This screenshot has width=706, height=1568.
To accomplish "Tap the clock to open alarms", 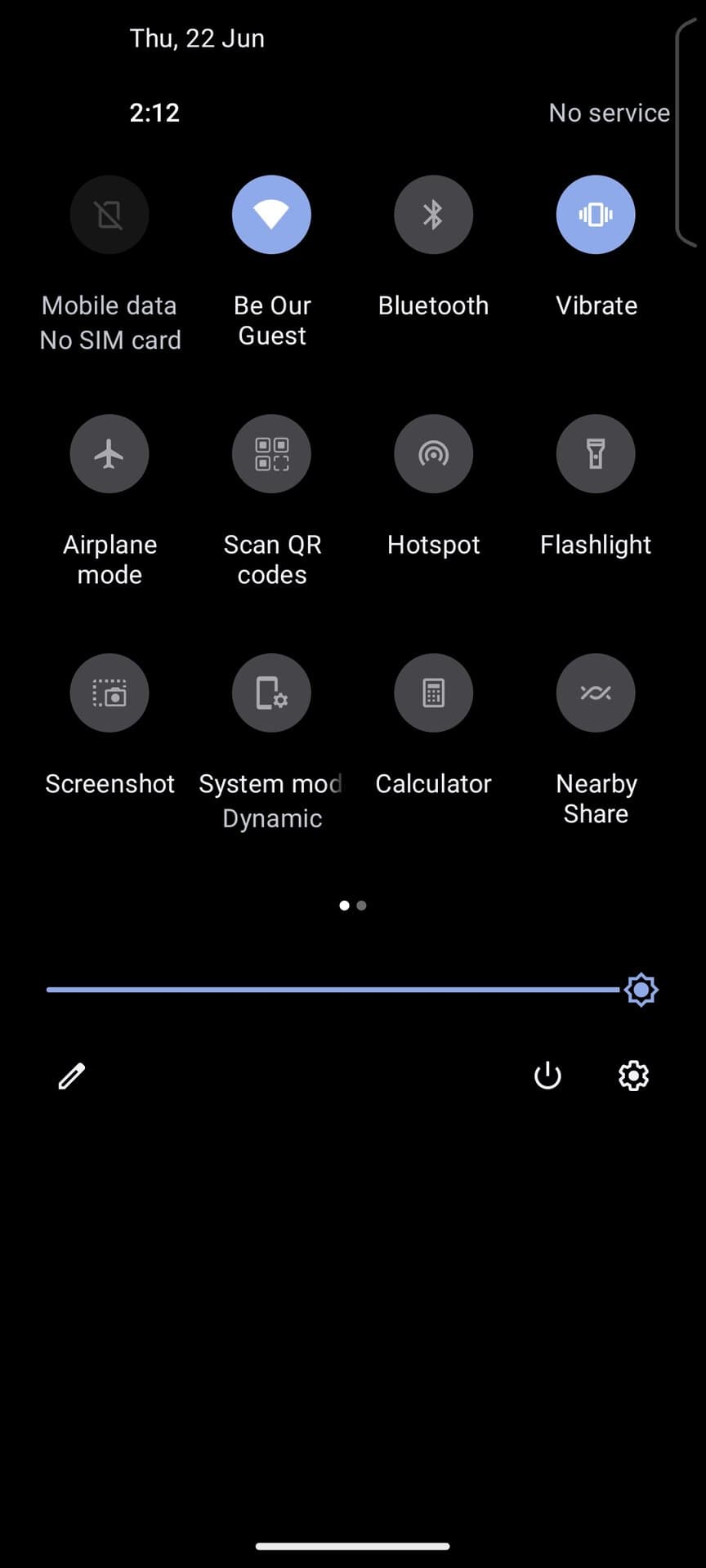I will tap(154, 113).
